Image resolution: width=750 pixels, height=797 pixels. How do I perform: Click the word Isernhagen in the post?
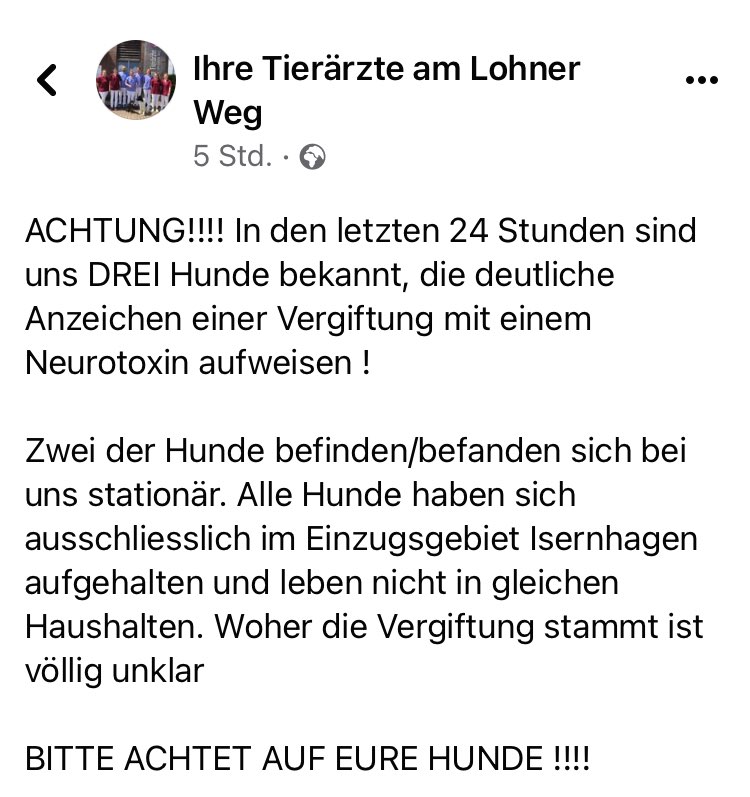click(610, 538)
